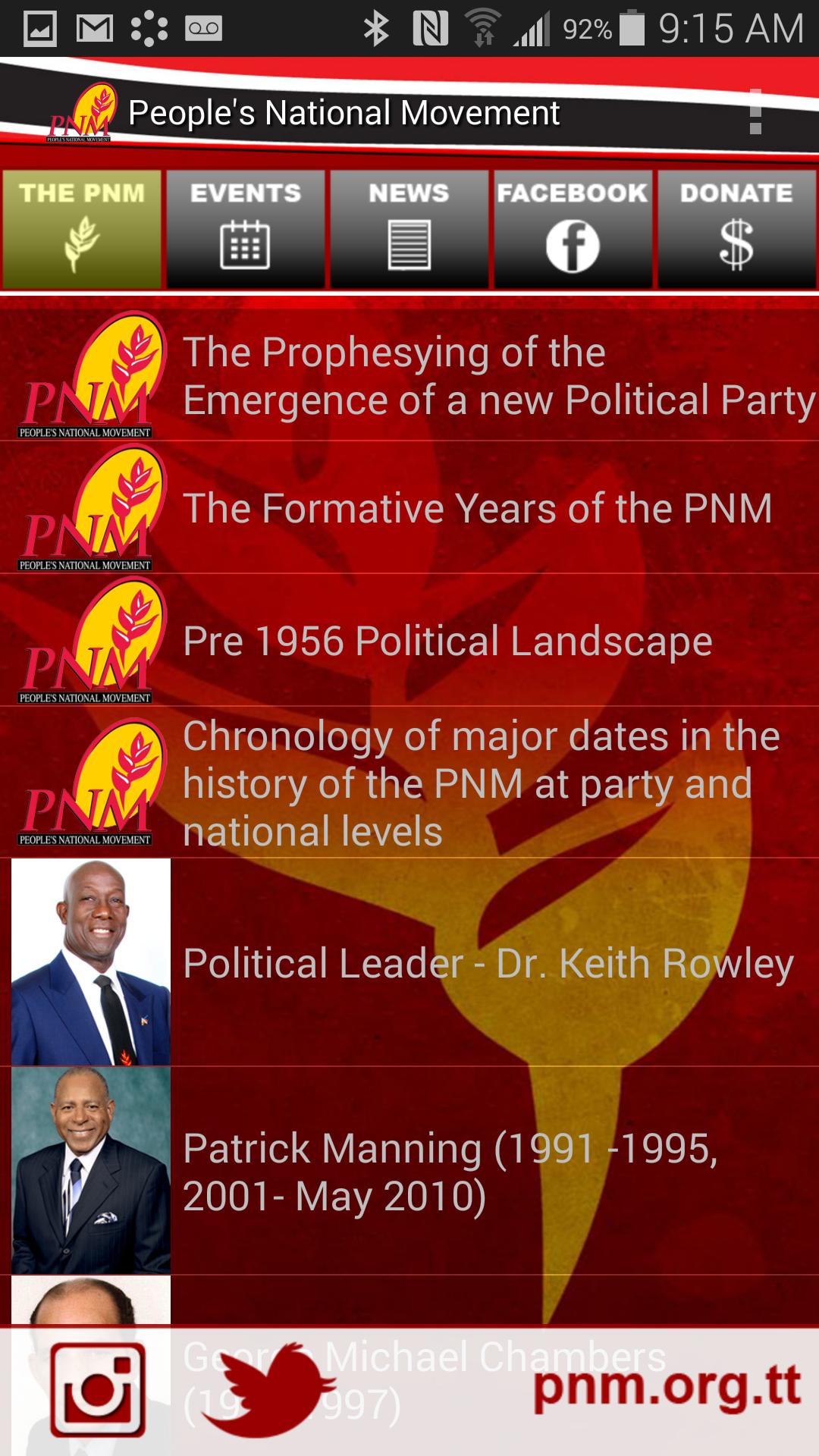
Task: Open 'The Formative Years of the PNM' article
Action: tap(478, 510)
